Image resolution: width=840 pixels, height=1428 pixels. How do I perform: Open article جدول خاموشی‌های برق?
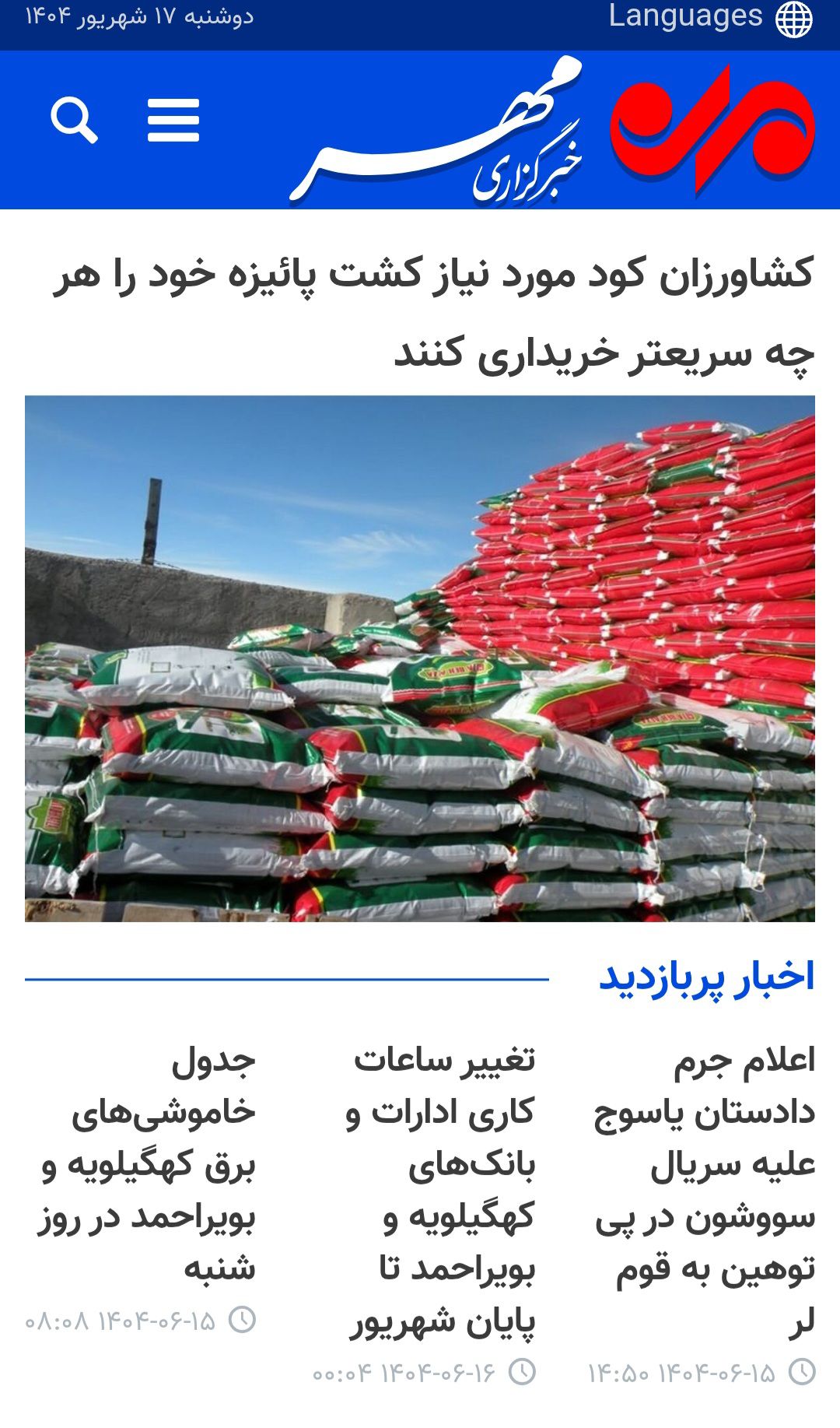[148, 1163]
